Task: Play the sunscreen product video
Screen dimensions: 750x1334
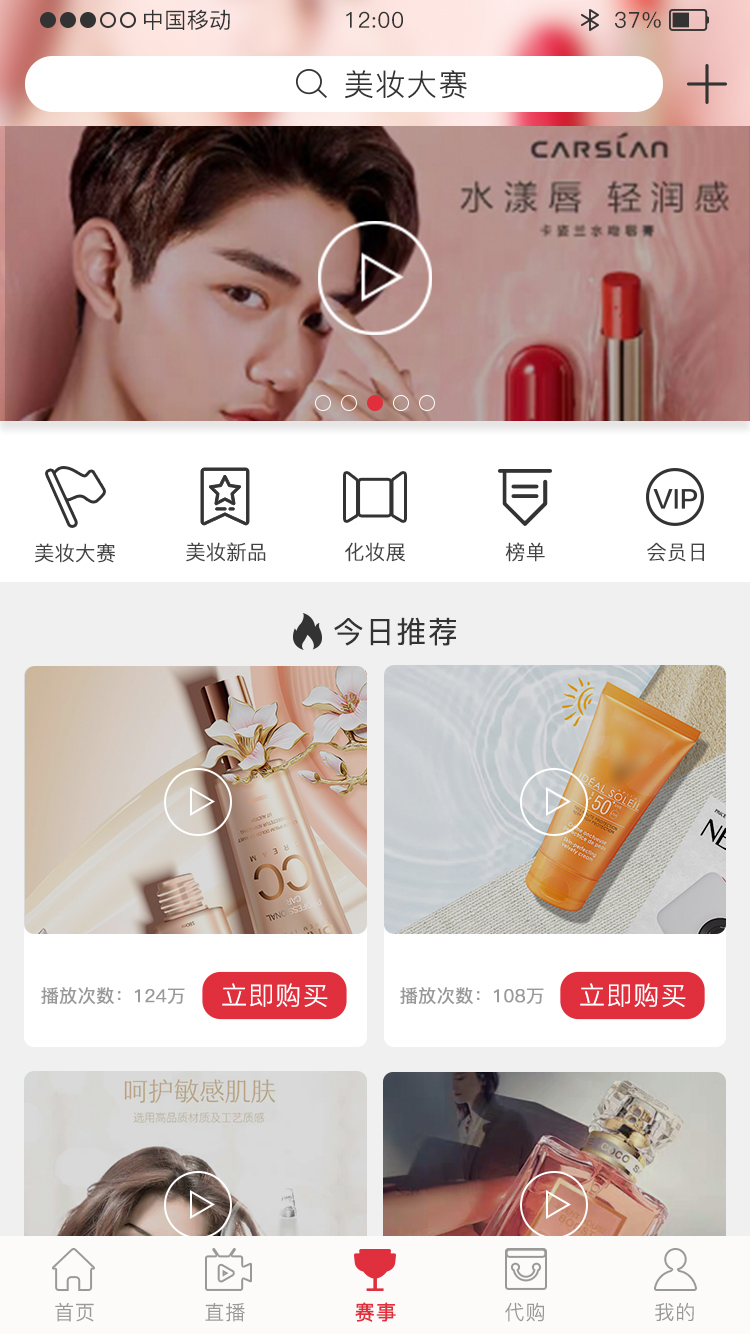Action: [x=554, y=802]
